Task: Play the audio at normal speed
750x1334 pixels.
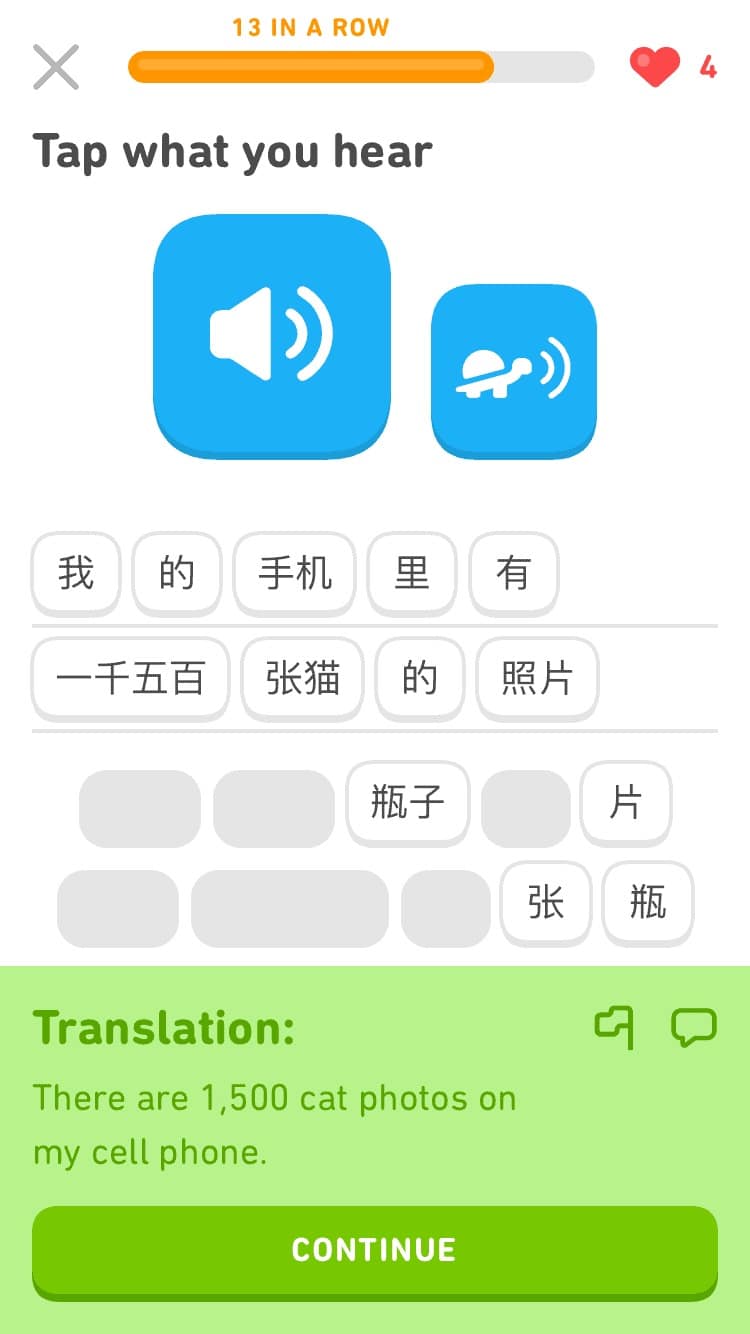Action: (271, 334)
